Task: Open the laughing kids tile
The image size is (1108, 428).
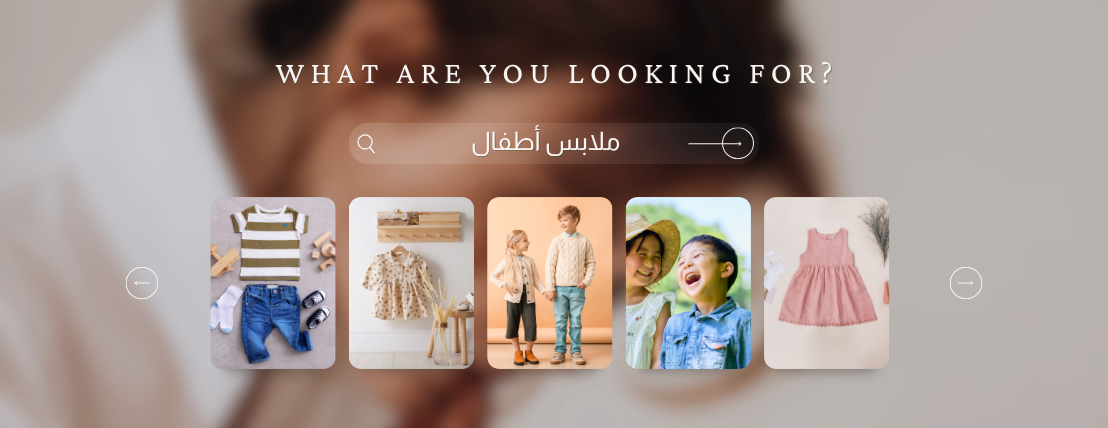Action: tap(688, 283)
